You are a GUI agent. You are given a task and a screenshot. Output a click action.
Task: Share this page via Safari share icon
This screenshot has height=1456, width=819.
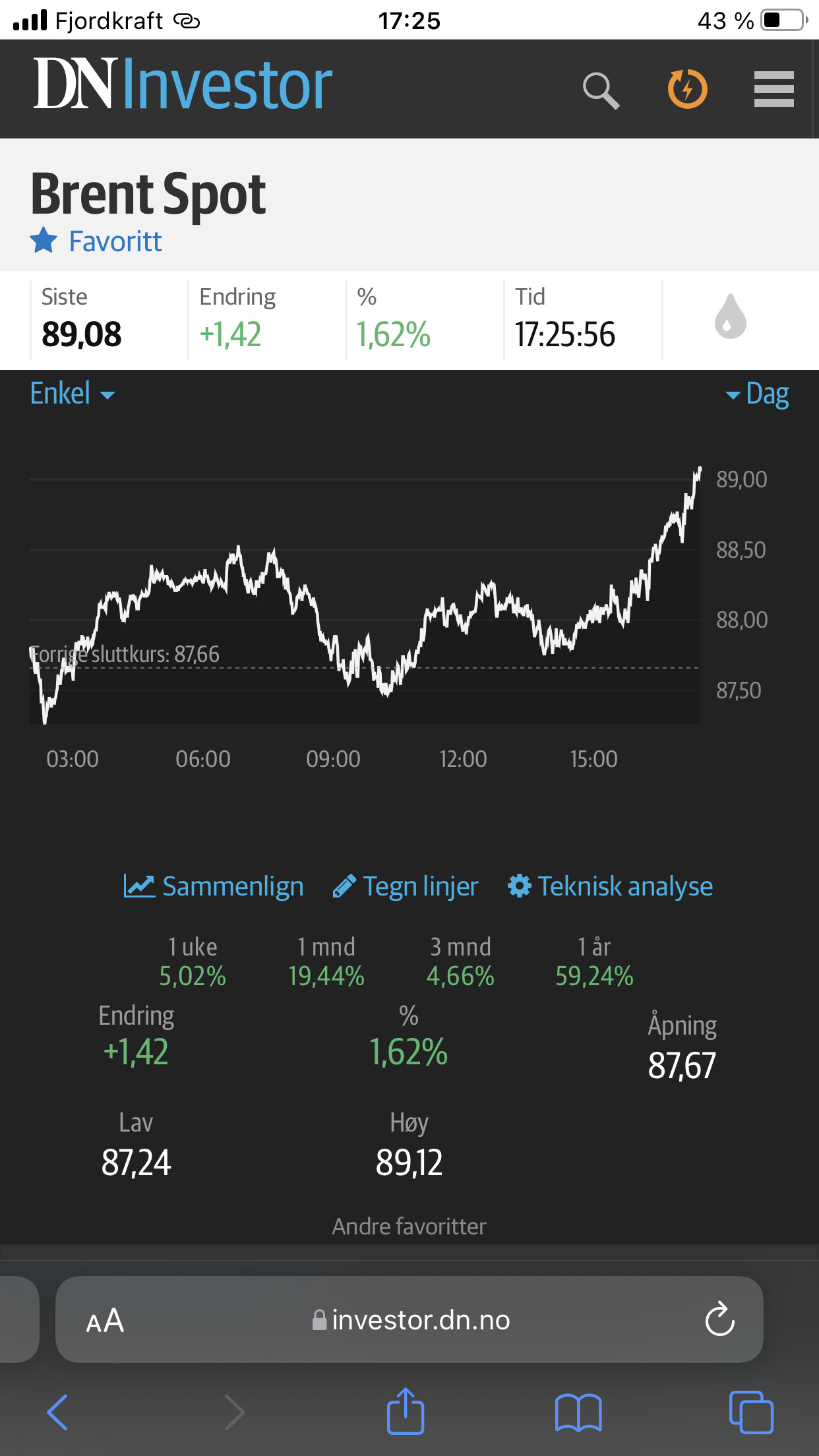(x=406, y=1411)
